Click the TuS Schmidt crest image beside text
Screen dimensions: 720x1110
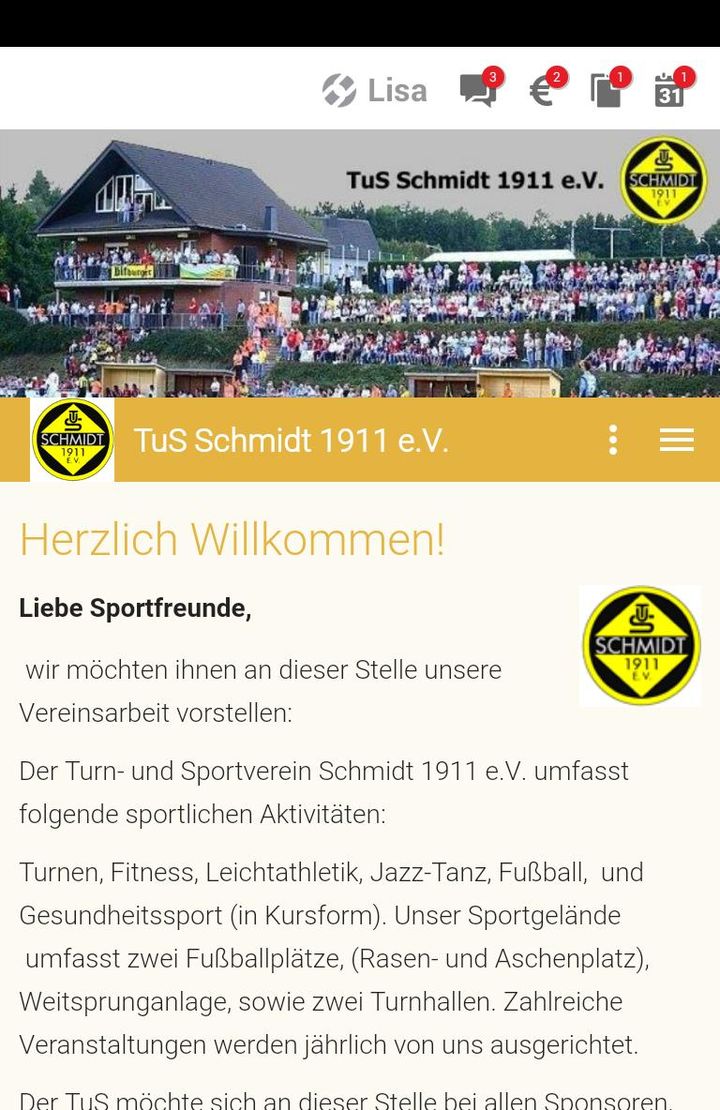coord(640,645)
